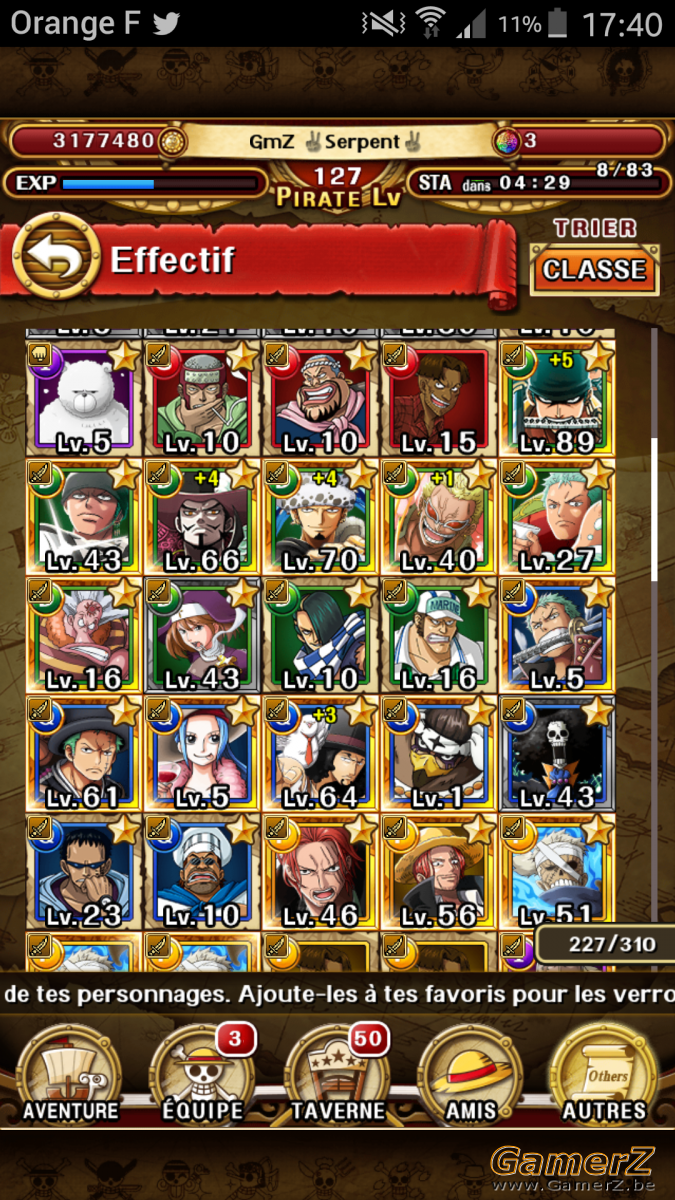Choose the Lv. 23 sunglasses character card
The image size is (675, 1200).
click(83, 871)
